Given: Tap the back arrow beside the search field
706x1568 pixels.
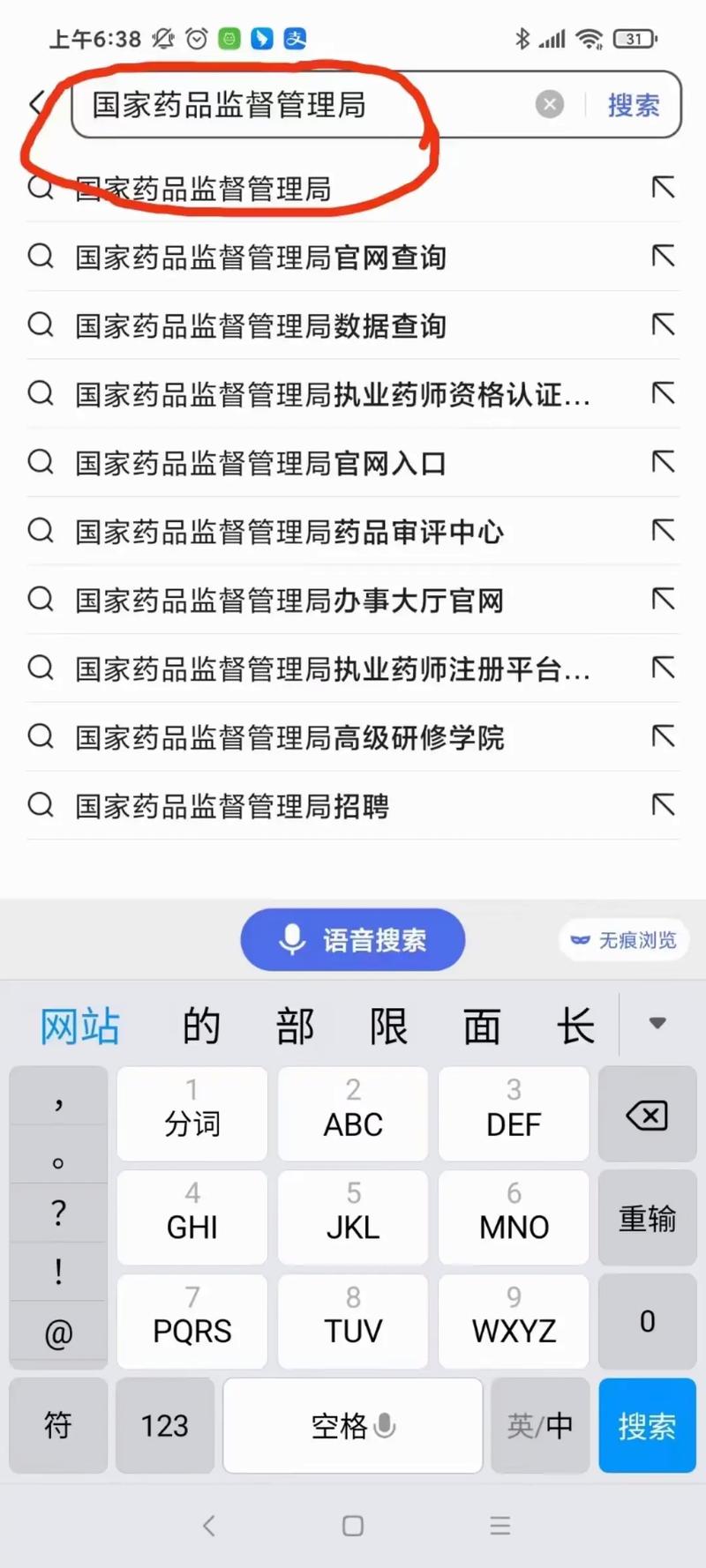Looking at the screenshot, I should tap(35, 104).
